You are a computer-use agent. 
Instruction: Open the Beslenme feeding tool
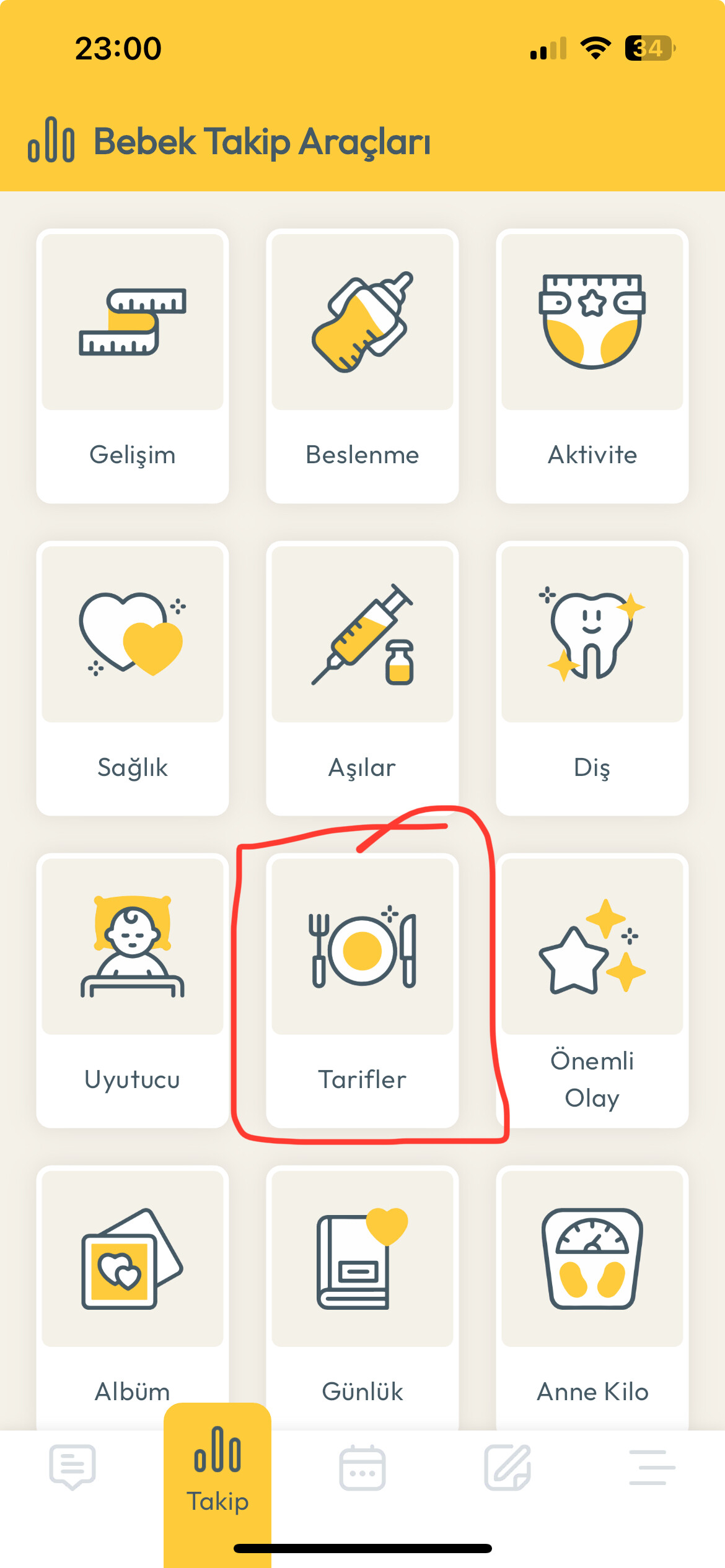click(362, 365)
